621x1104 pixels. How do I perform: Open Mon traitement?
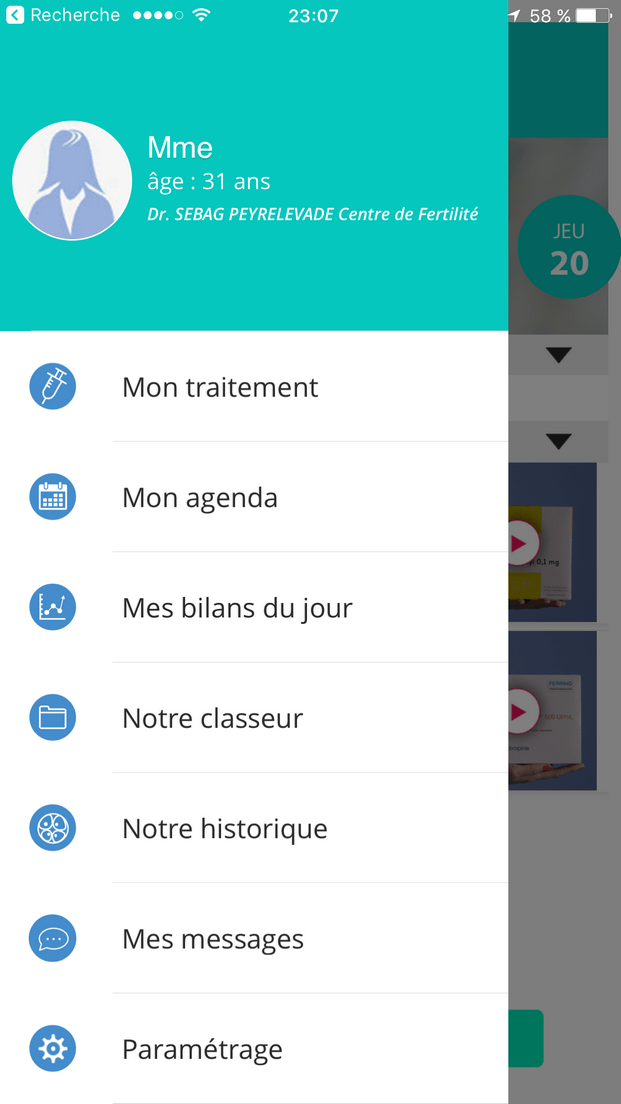(x=253, y=387)
